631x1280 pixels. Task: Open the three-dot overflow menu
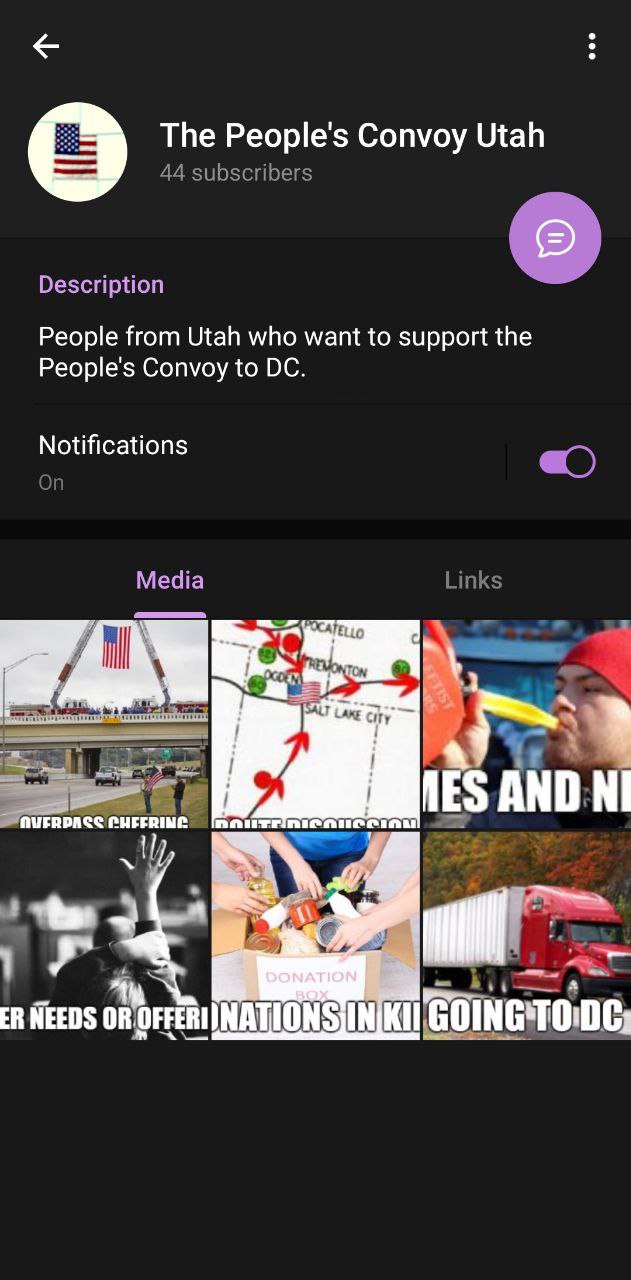click(x=592, y=46)
